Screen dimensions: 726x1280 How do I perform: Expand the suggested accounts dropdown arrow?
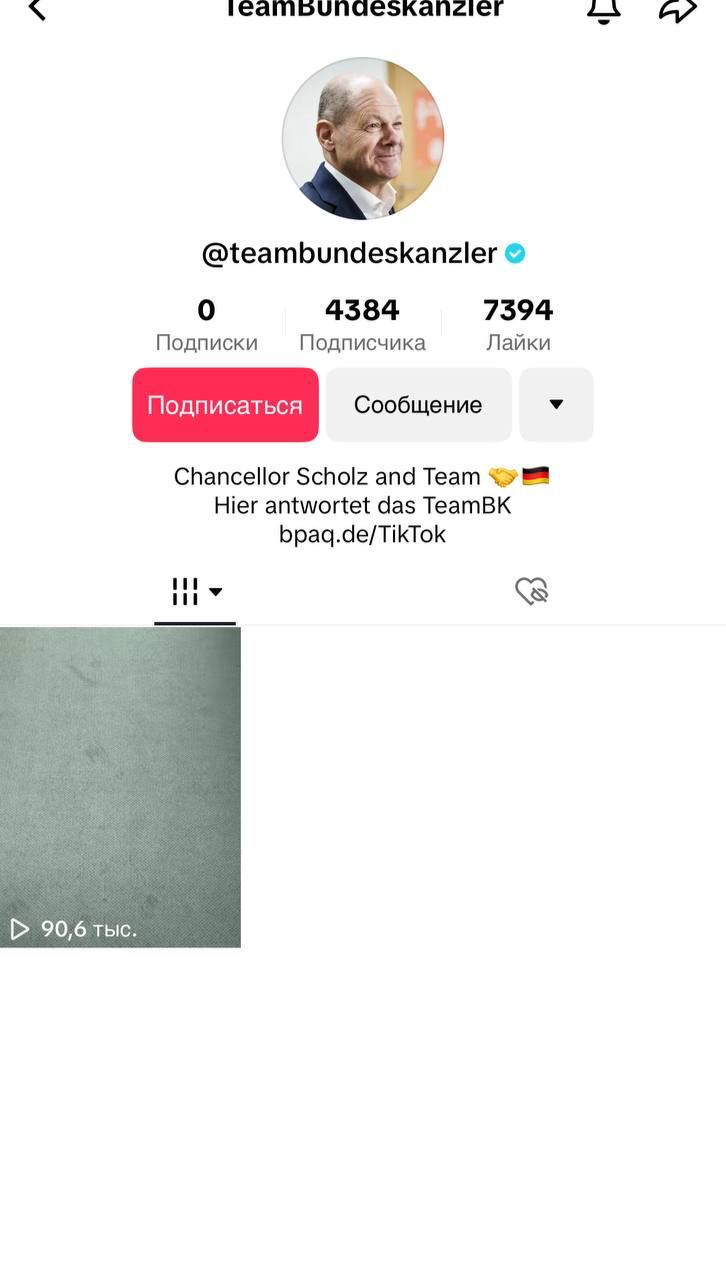(556, 405)
